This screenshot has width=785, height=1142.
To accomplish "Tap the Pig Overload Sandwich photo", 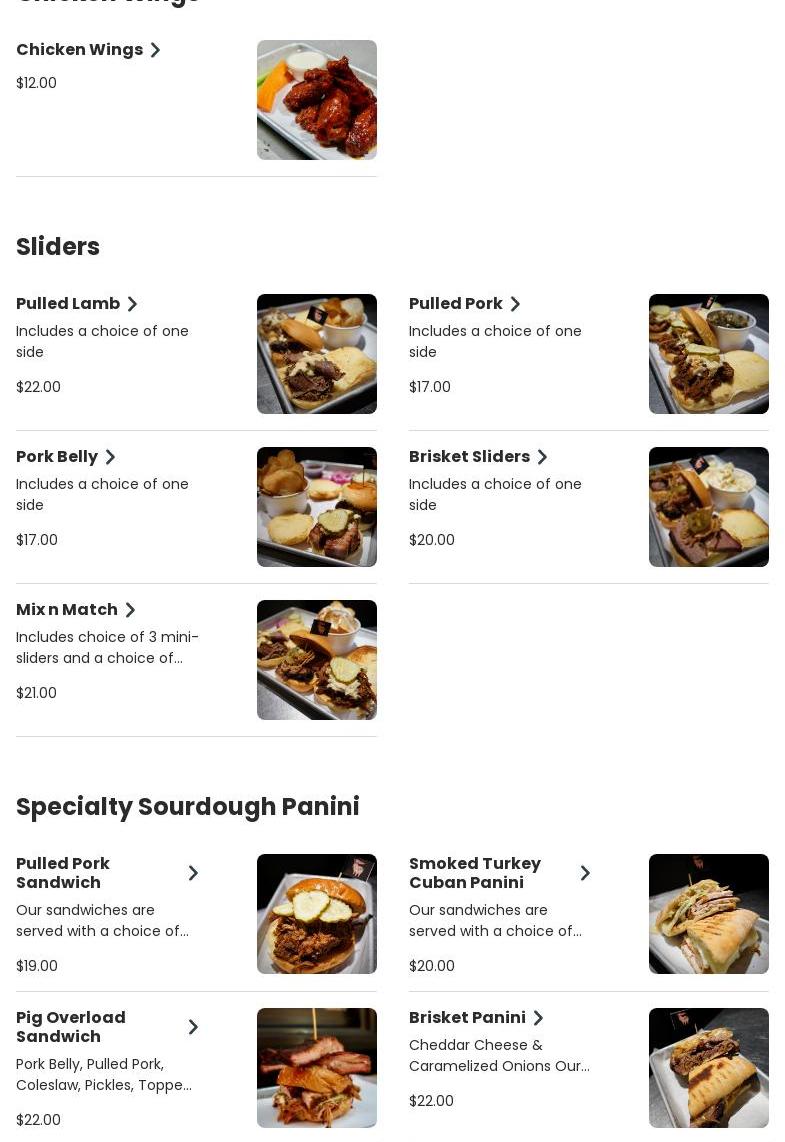I will pos(316,1068).
